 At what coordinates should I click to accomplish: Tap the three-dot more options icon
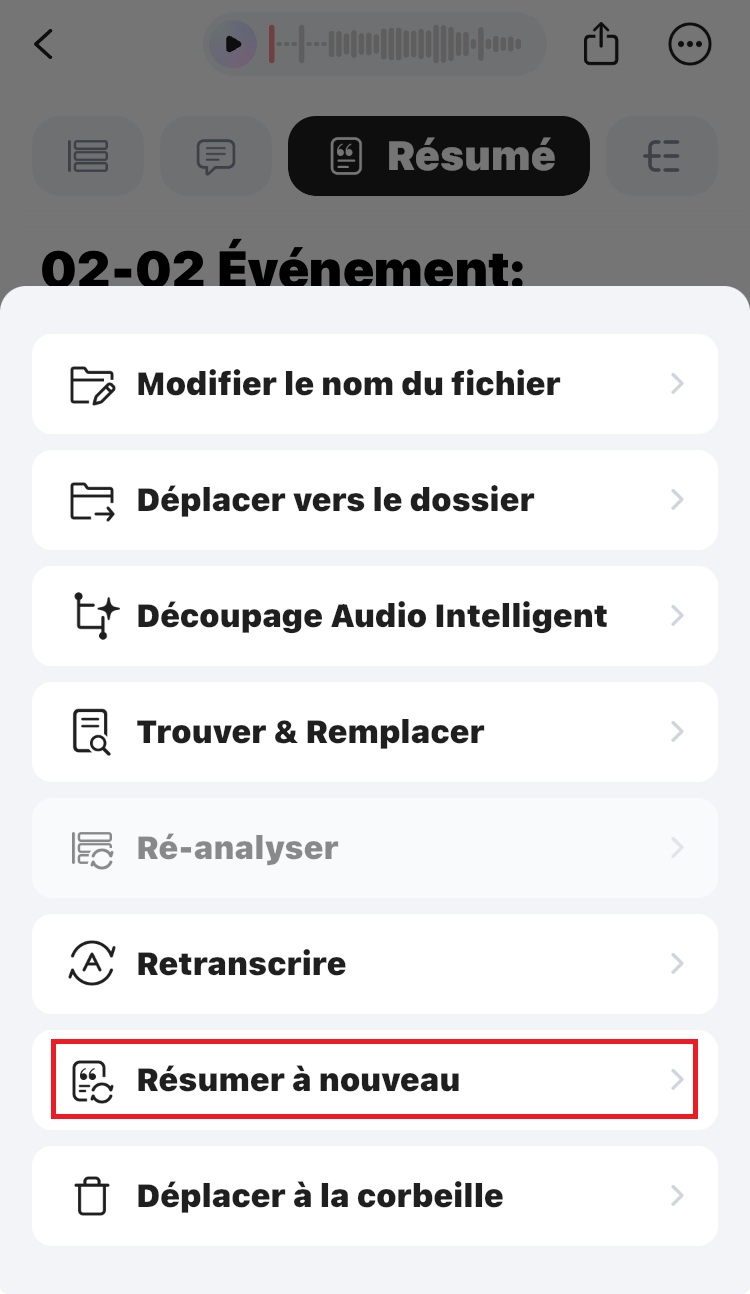pyautogui.click(x=689, y=45)
